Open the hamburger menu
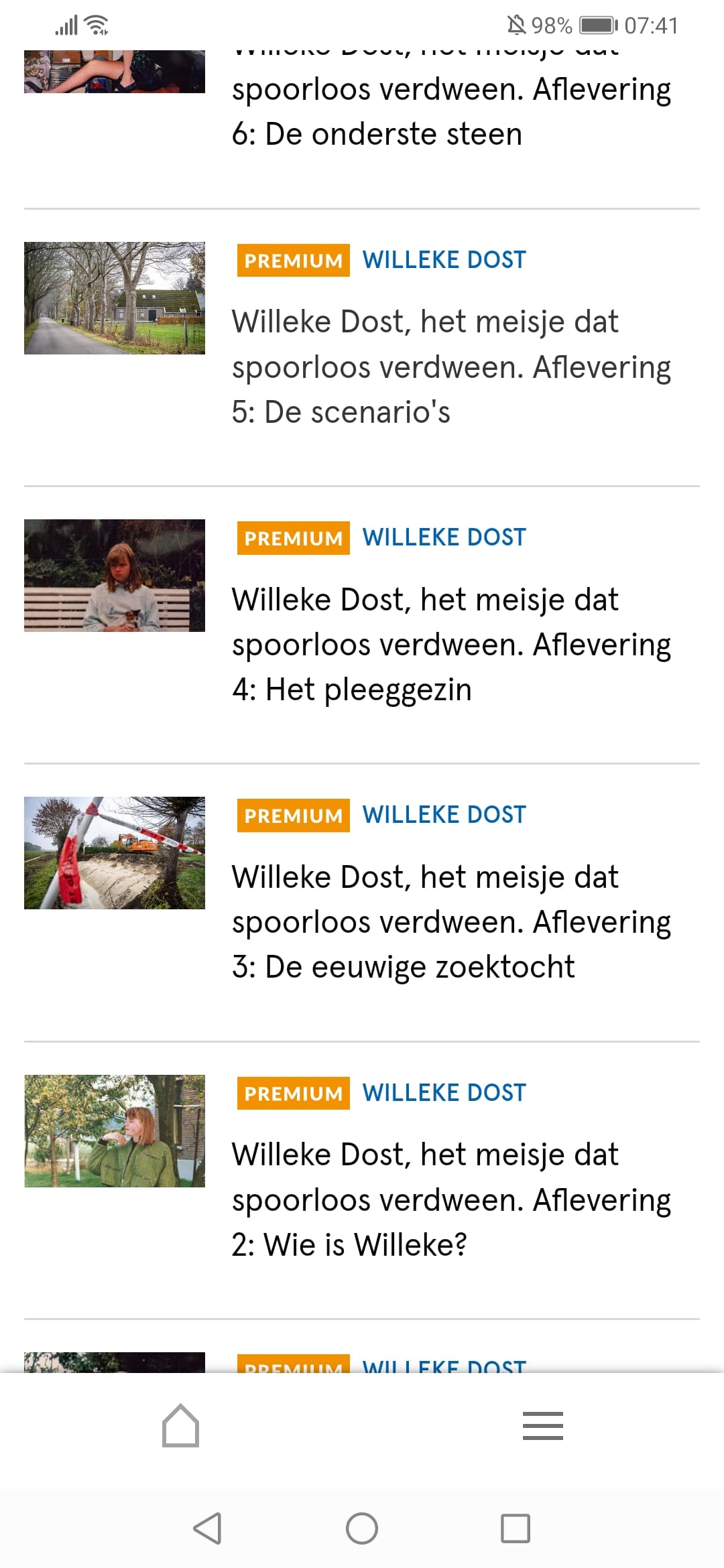The width and height of the screenshot is (724, 1568). pos(543,1425)
